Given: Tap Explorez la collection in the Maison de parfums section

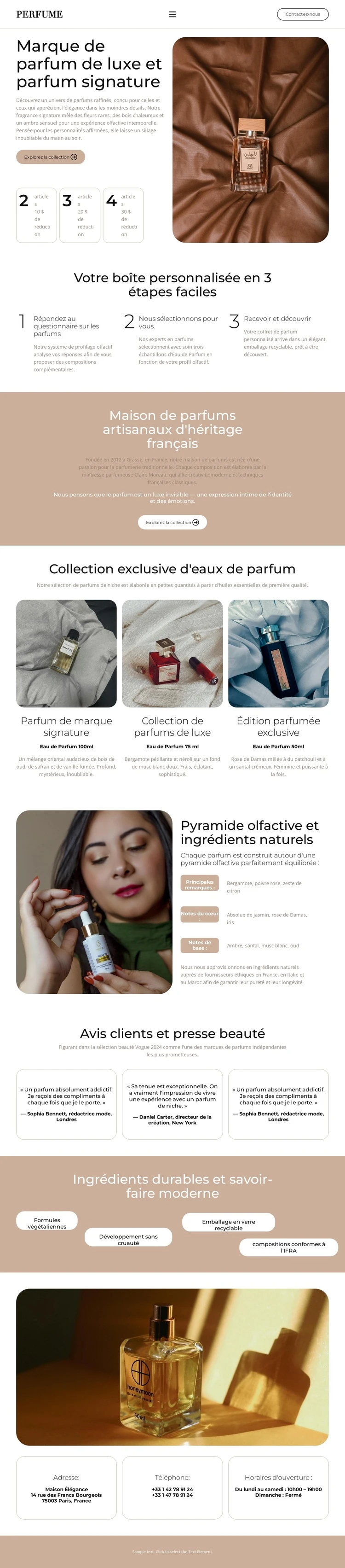Looking at the screenshot, I should 172,522.
